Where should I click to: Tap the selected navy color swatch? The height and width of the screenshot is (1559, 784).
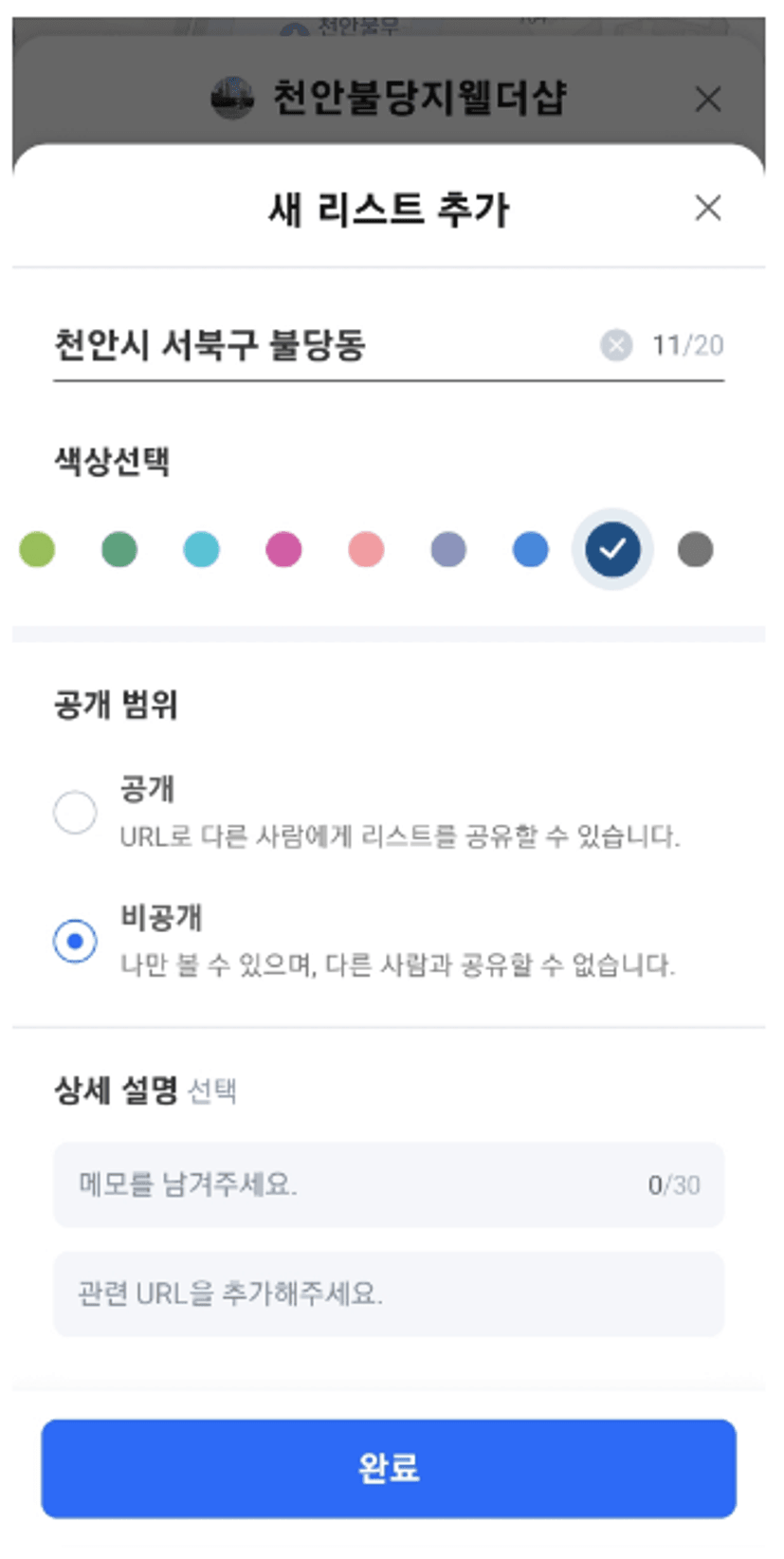point(612,549)
